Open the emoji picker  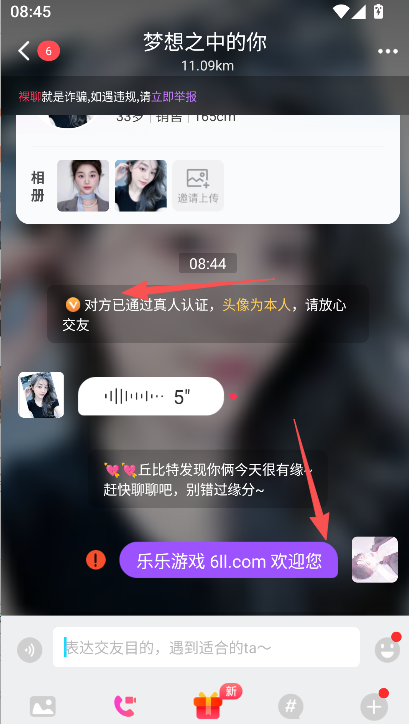click(387, 649)
